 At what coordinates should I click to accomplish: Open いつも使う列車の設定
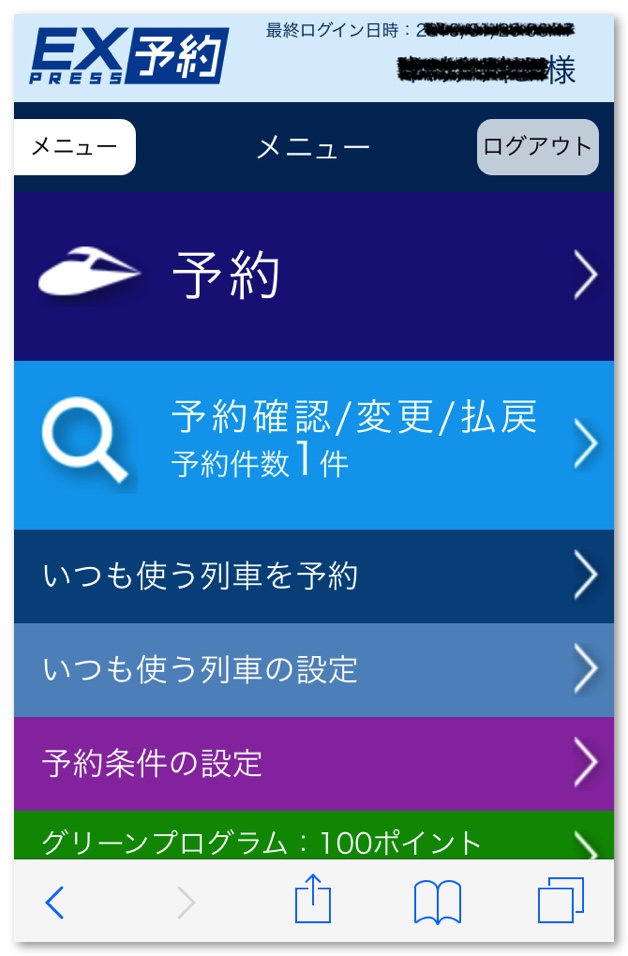point(313,669)
